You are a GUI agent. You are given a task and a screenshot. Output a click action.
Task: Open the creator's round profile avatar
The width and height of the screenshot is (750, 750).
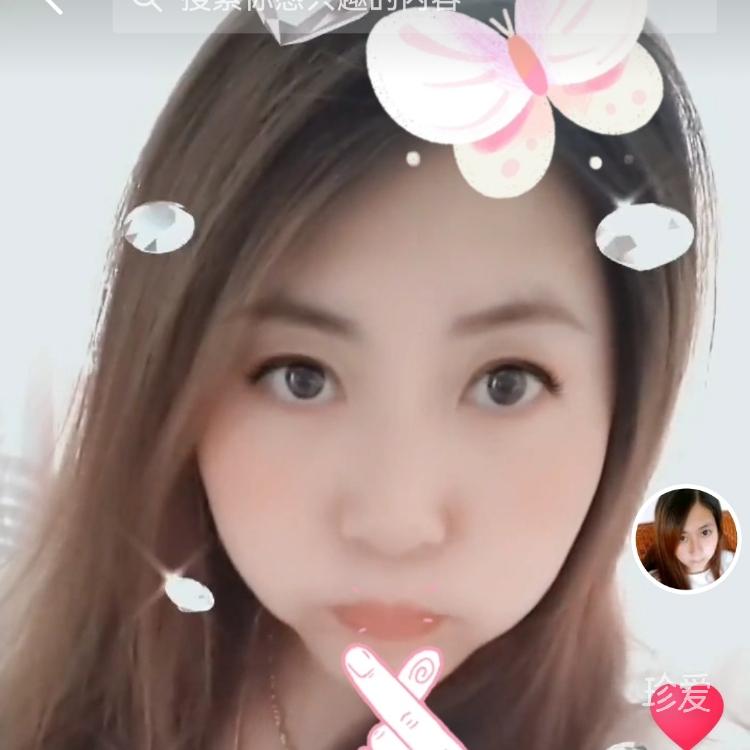pyautogui.click(x=686, y=540)
